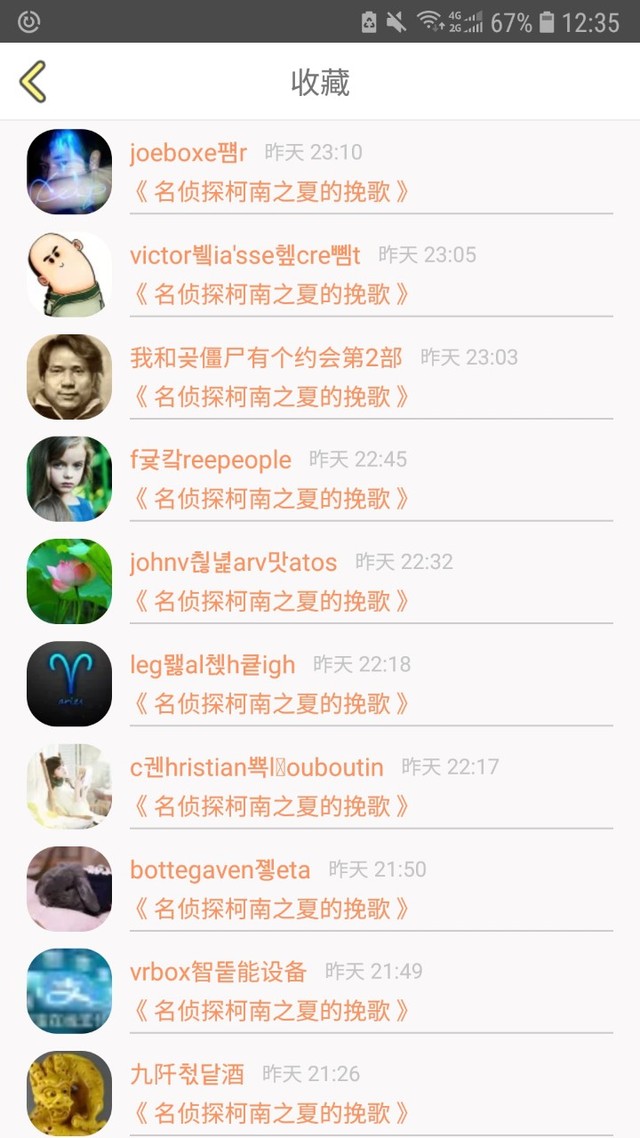This screenshot has width=640, height=1138.
Task: Open the vrbox智能设备 entry
Action: pos(320,991)
